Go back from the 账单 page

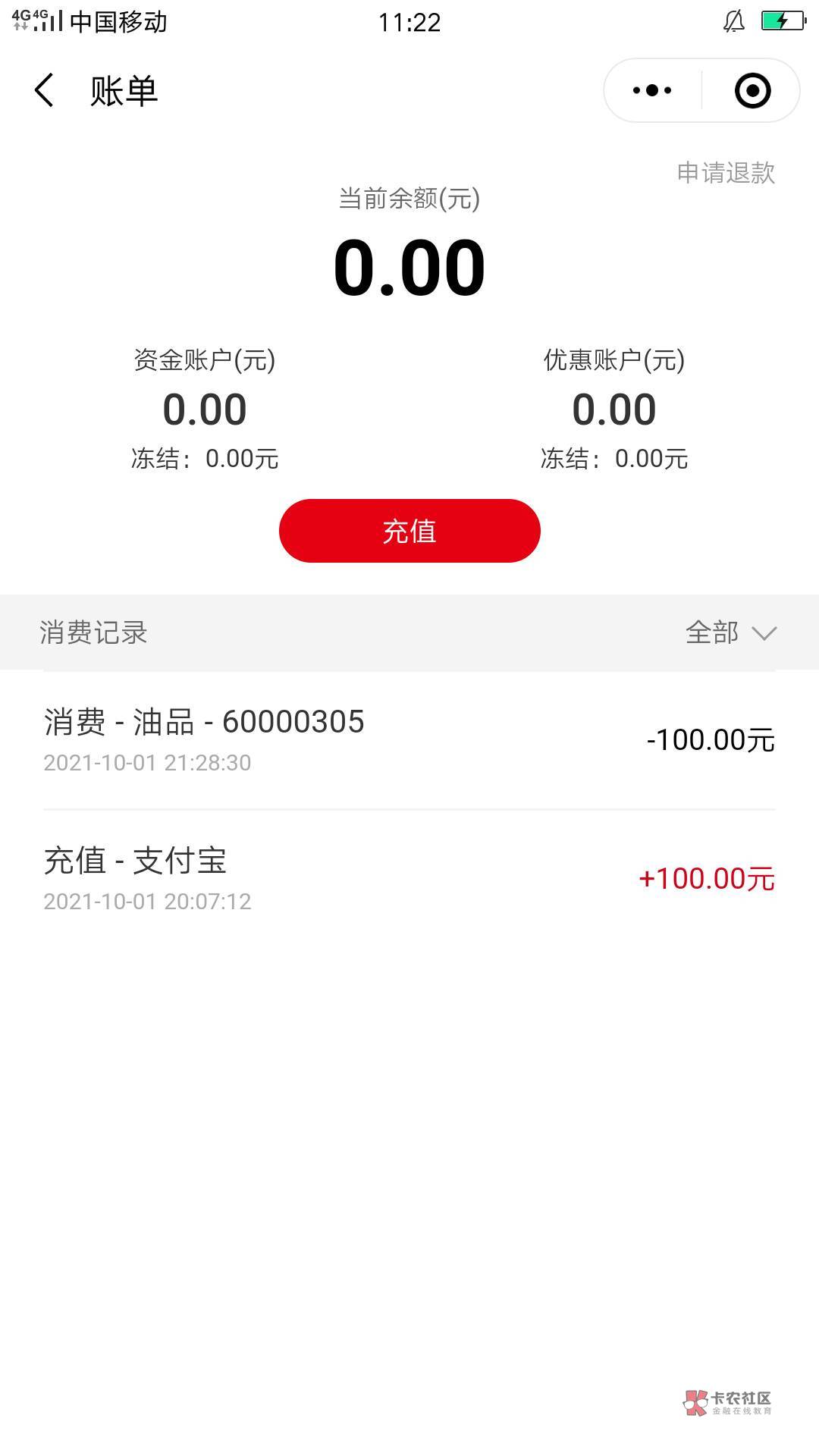coord(45,90)
